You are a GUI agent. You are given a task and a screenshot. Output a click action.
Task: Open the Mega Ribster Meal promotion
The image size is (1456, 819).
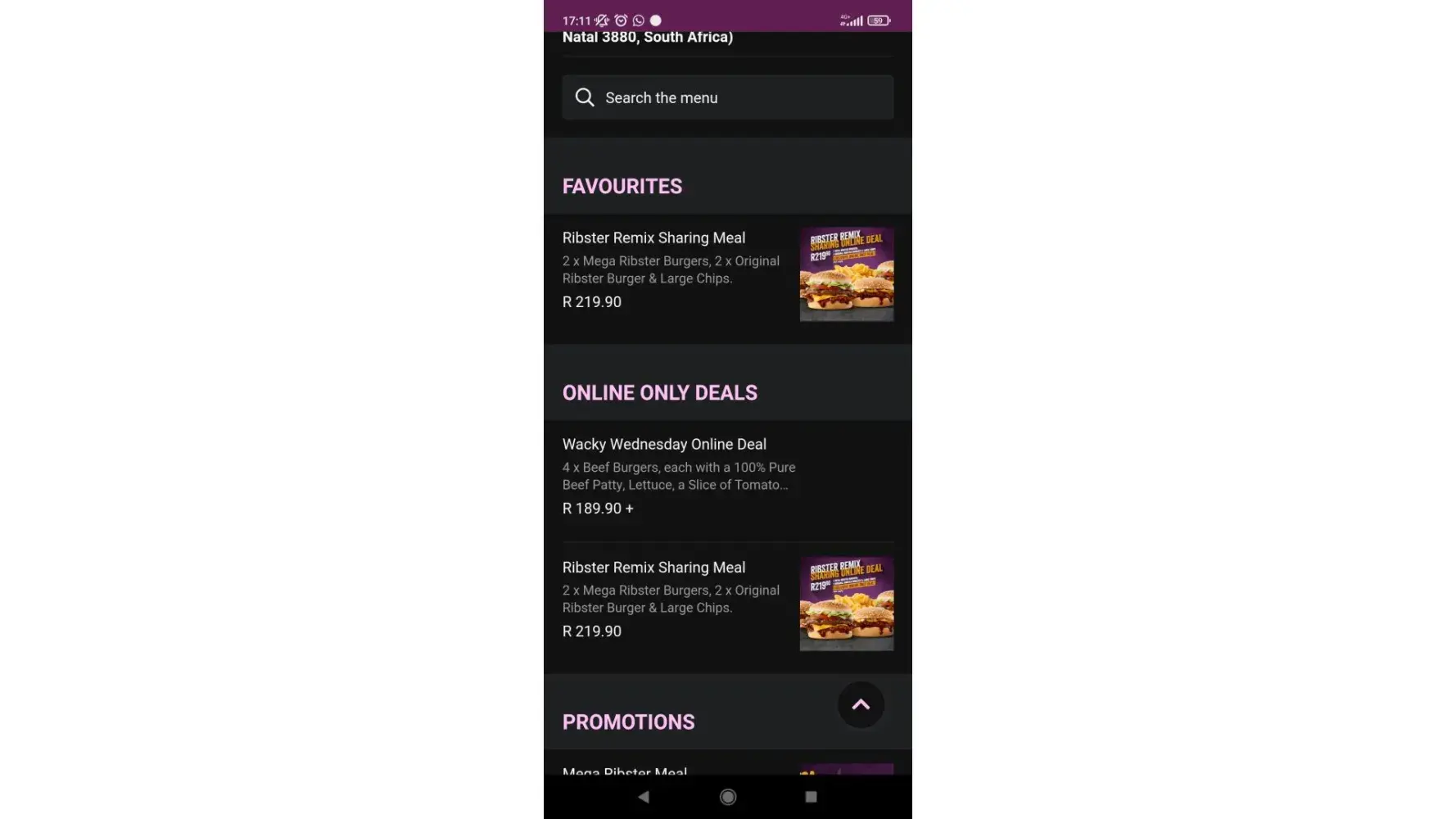point(625,770)
